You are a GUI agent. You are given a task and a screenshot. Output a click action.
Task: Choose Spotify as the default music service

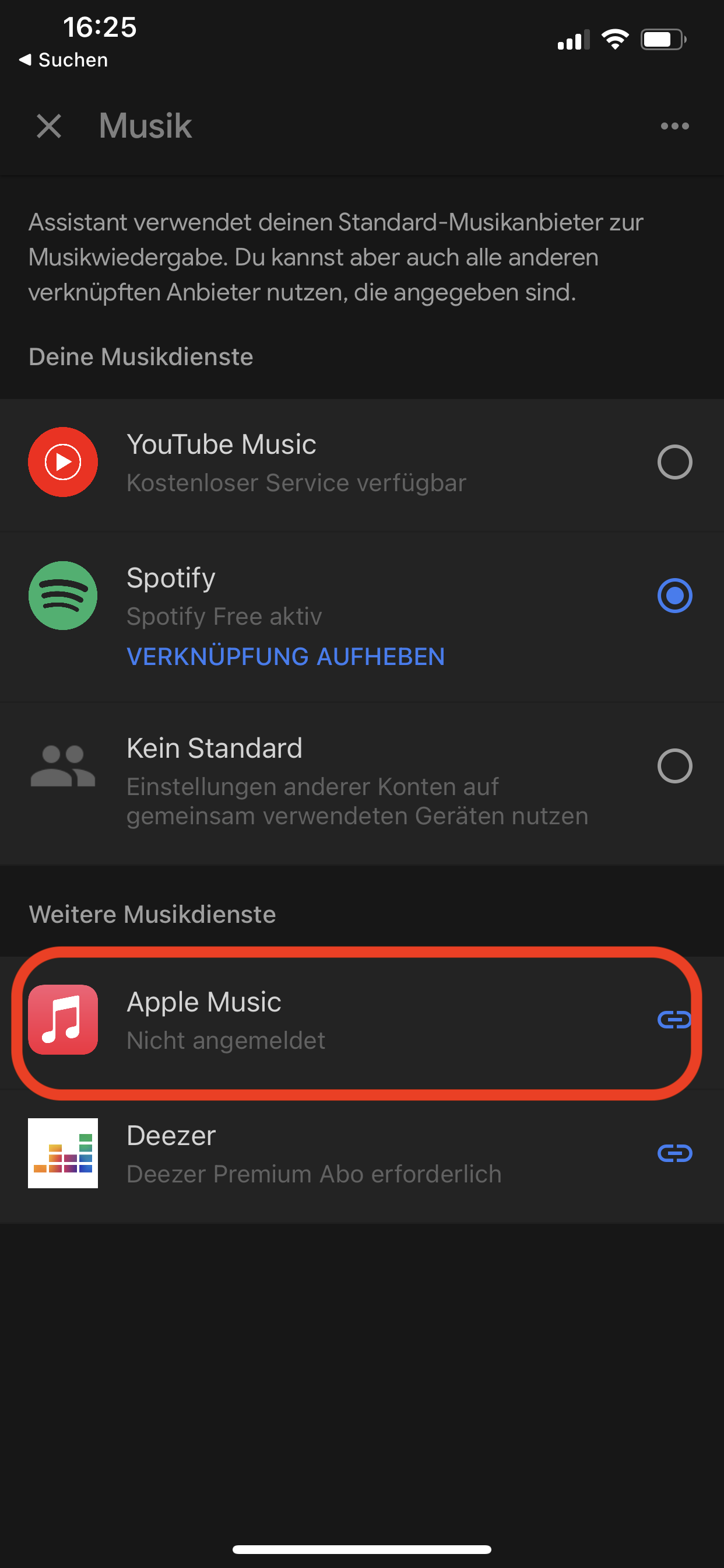674,596
